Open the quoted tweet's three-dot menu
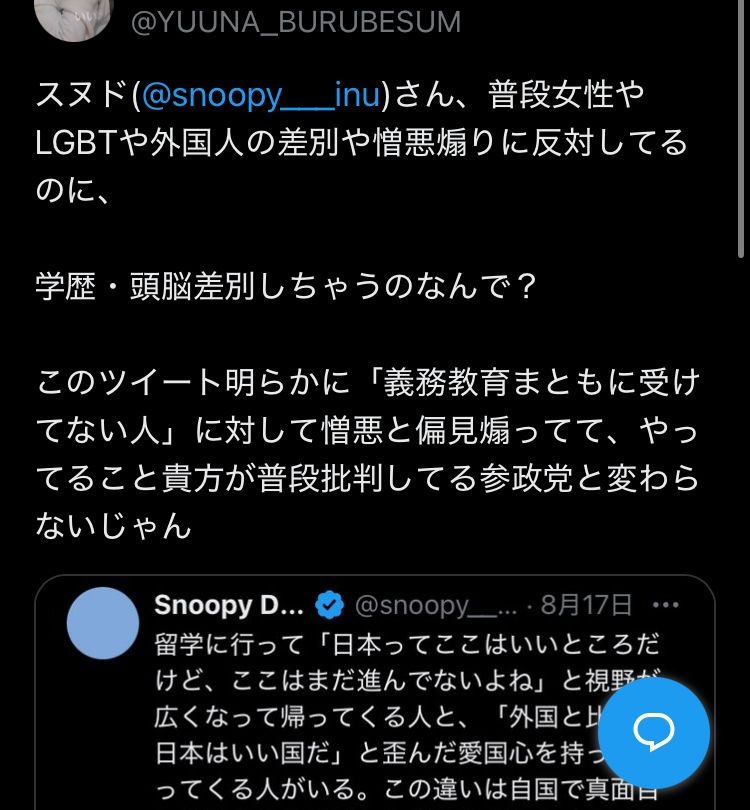 click(x=665, y=605)
